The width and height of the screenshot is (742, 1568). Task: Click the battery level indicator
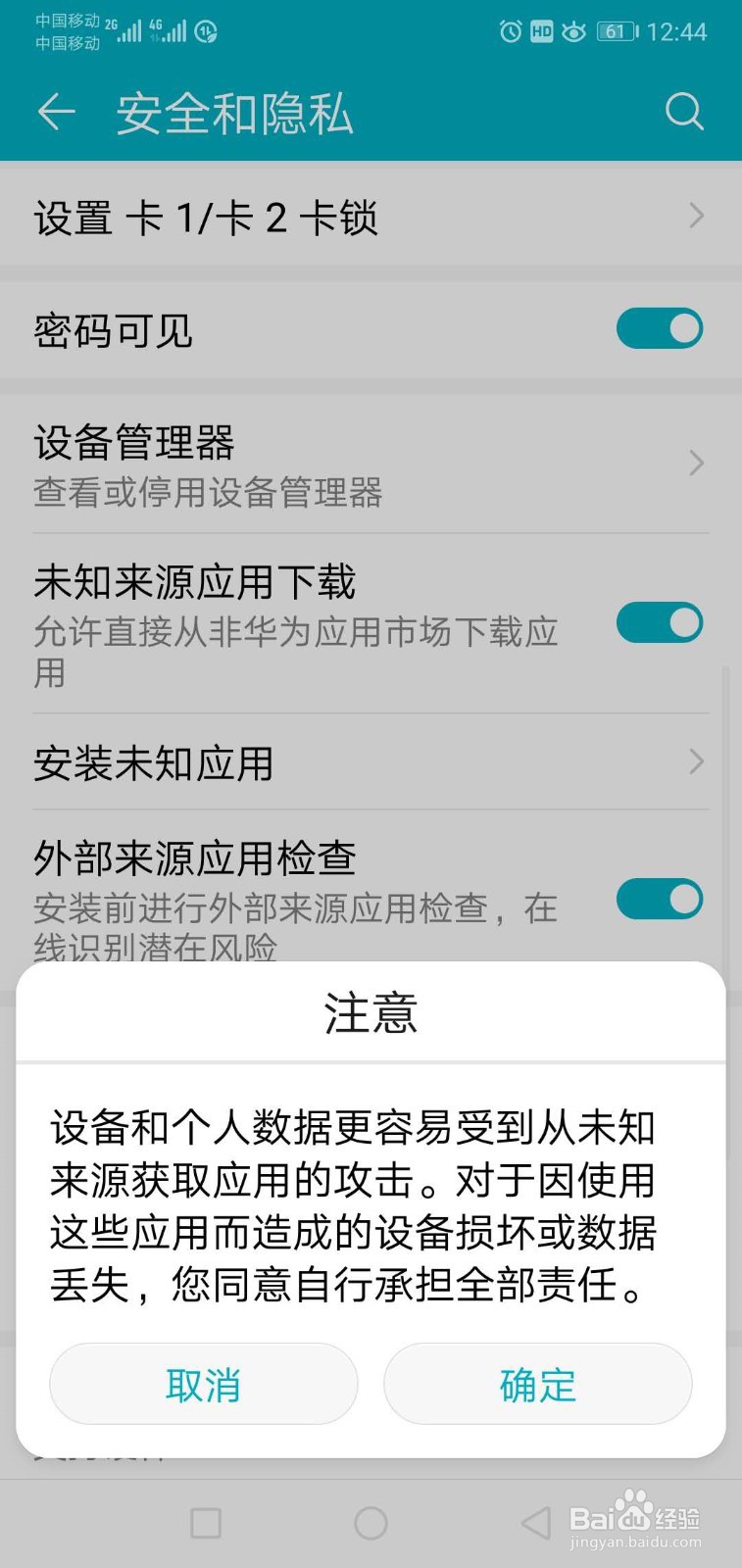pyautogui.click(x=618, y=30)
